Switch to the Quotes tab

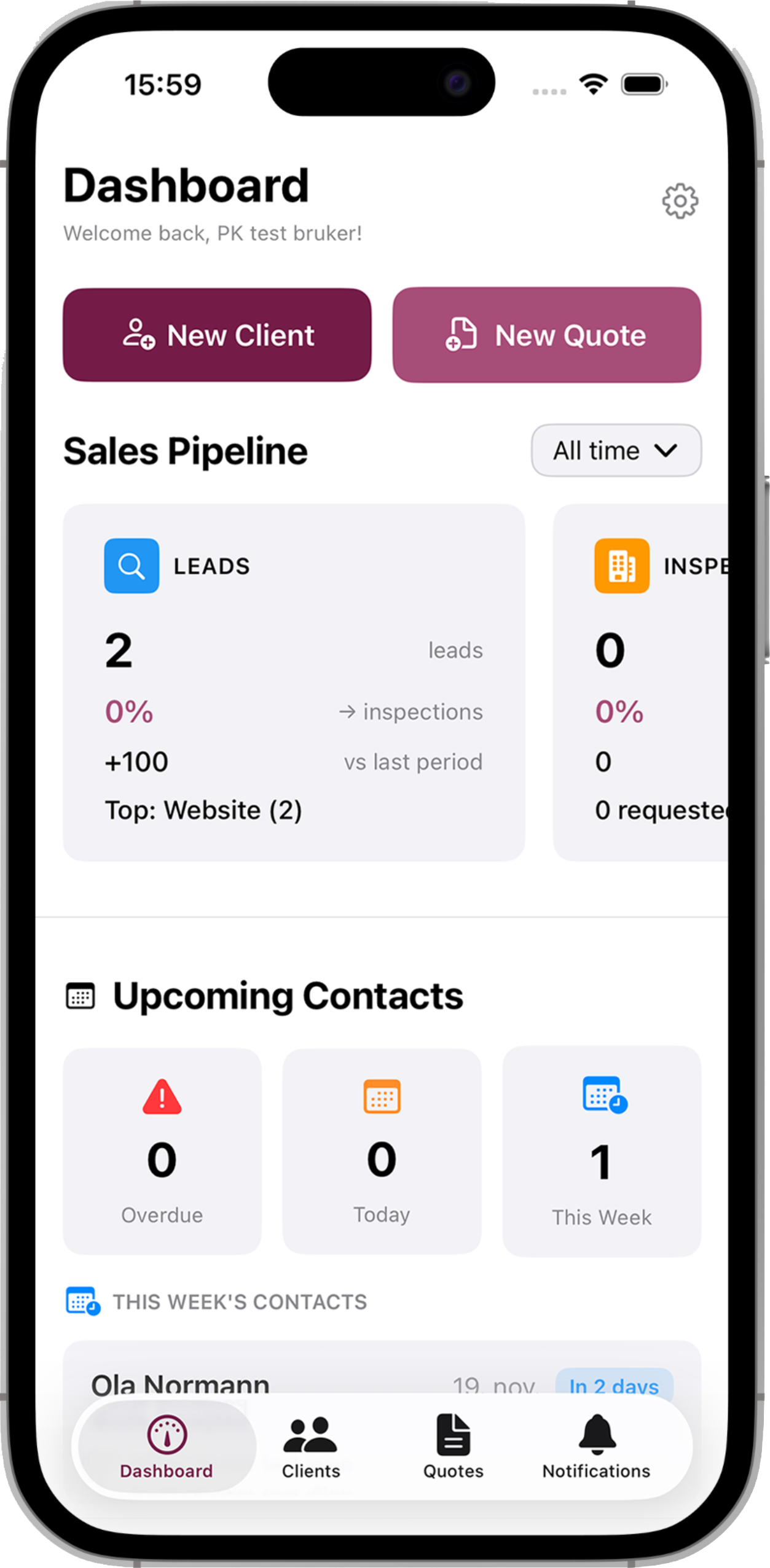point(453,1446)
